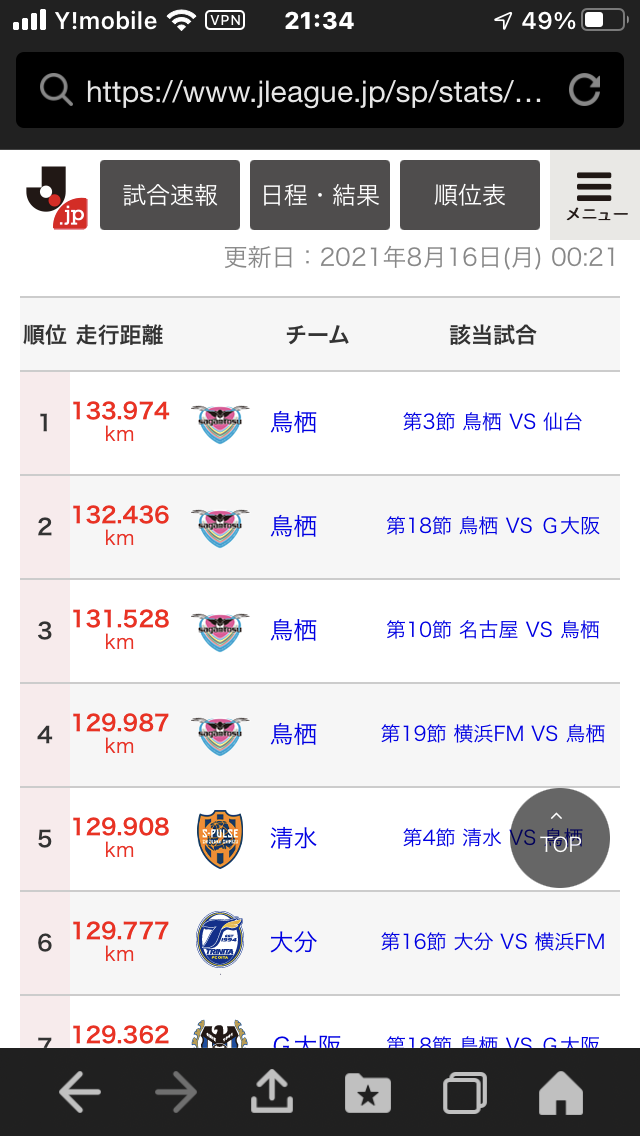Open match 第10節 名古屋 VS 鳥栖

point(493,630)
